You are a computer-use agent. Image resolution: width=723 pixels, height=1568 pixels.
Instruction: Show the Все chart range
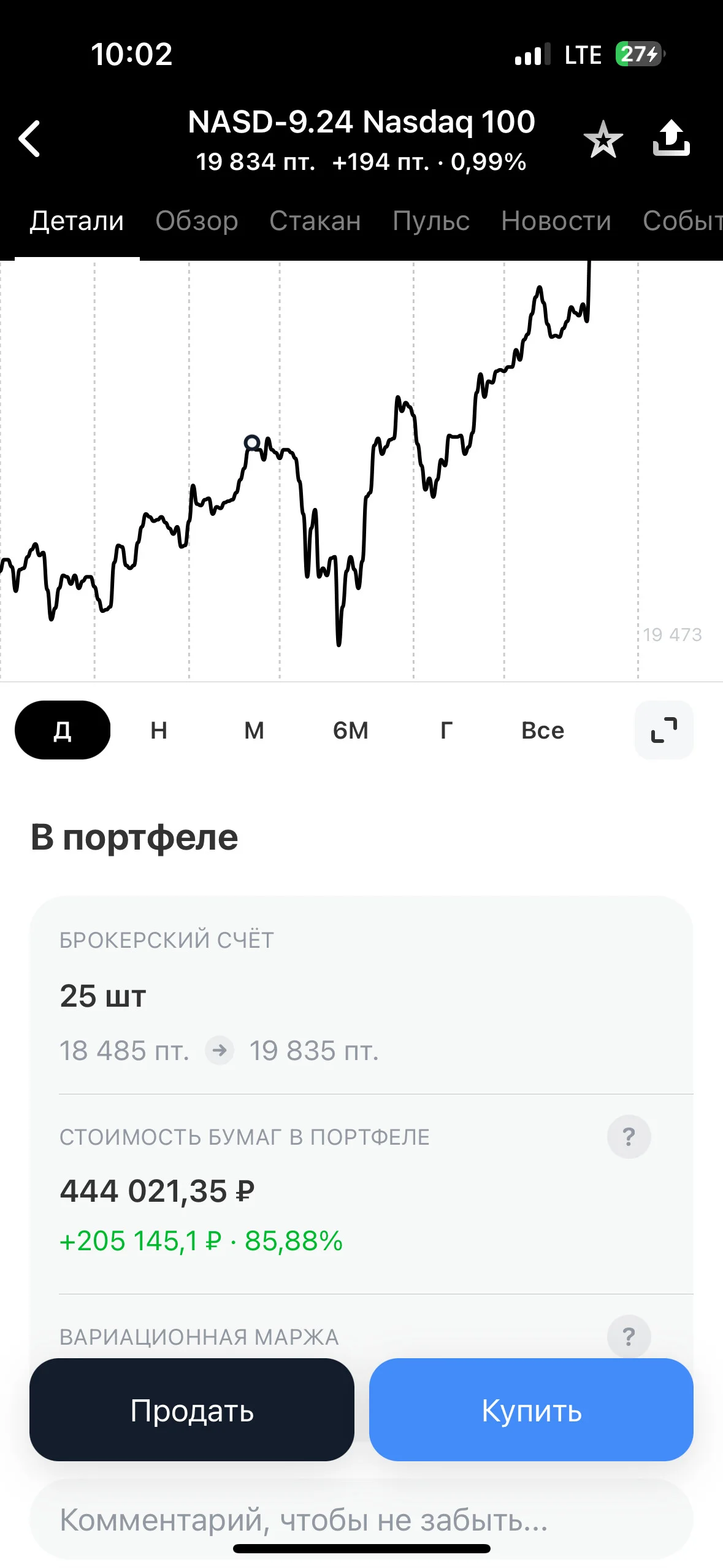point(543,730)
